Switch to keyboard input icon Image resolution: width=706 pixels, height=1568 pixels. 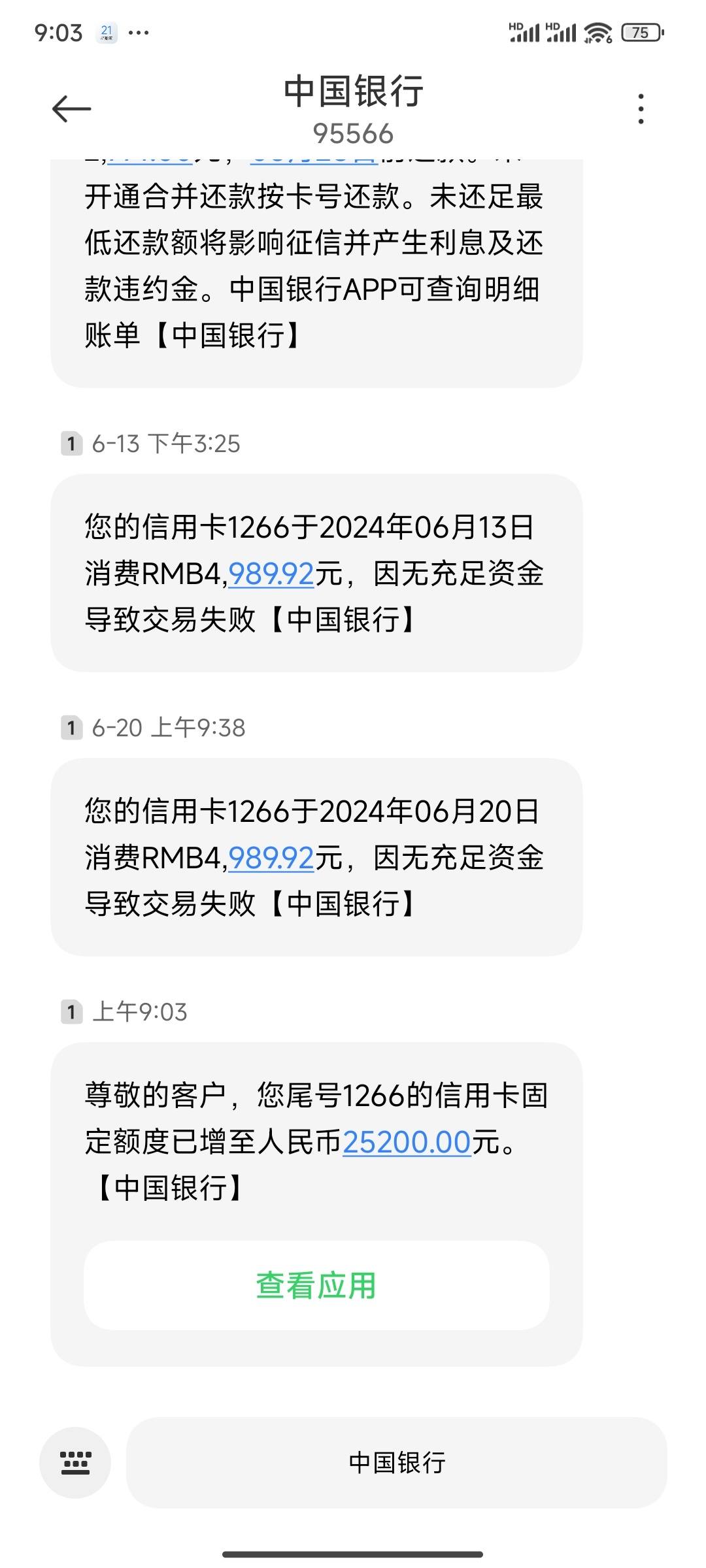click(75, 1463)
